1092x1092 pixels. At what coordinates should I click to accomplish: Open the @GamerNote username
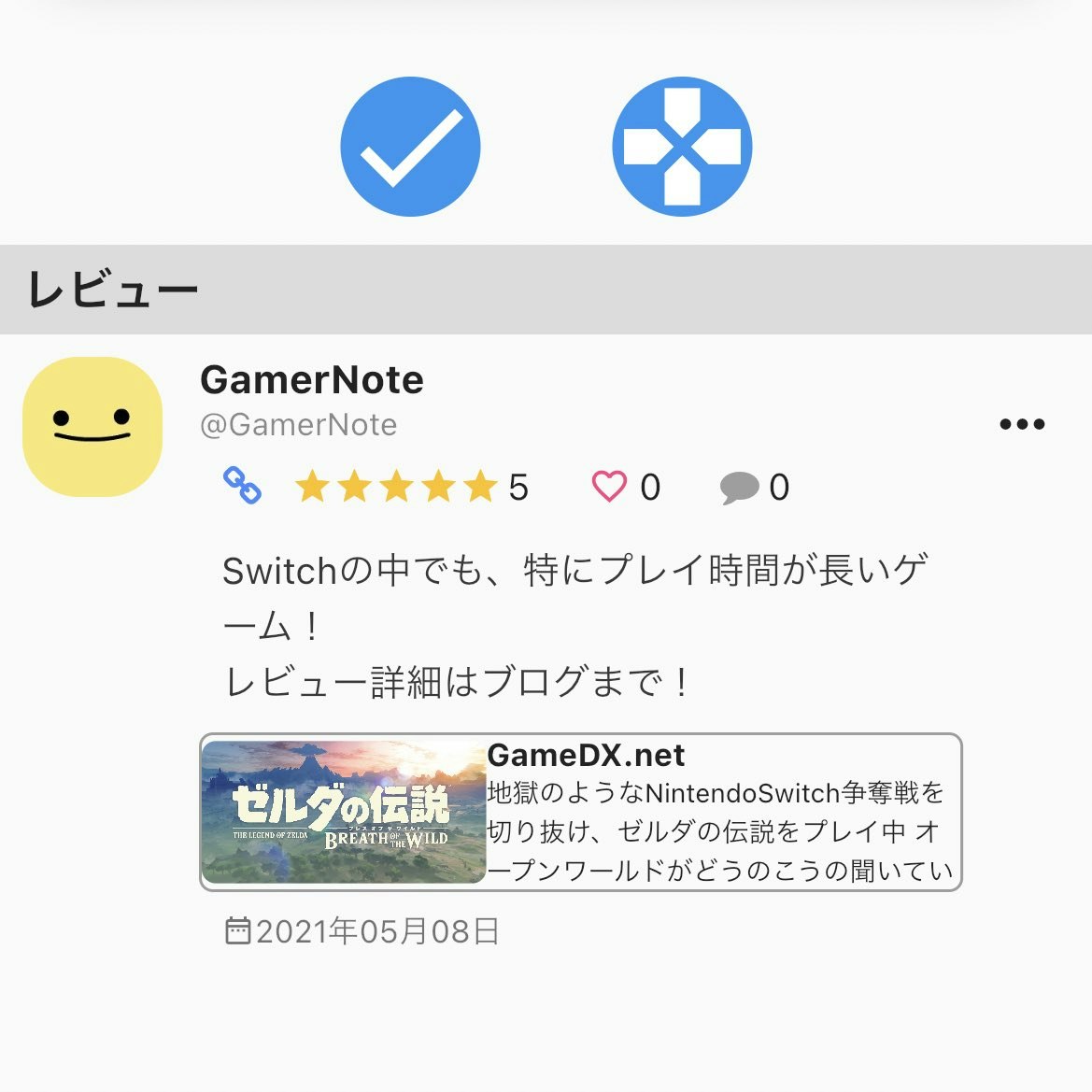coord(299,425)
